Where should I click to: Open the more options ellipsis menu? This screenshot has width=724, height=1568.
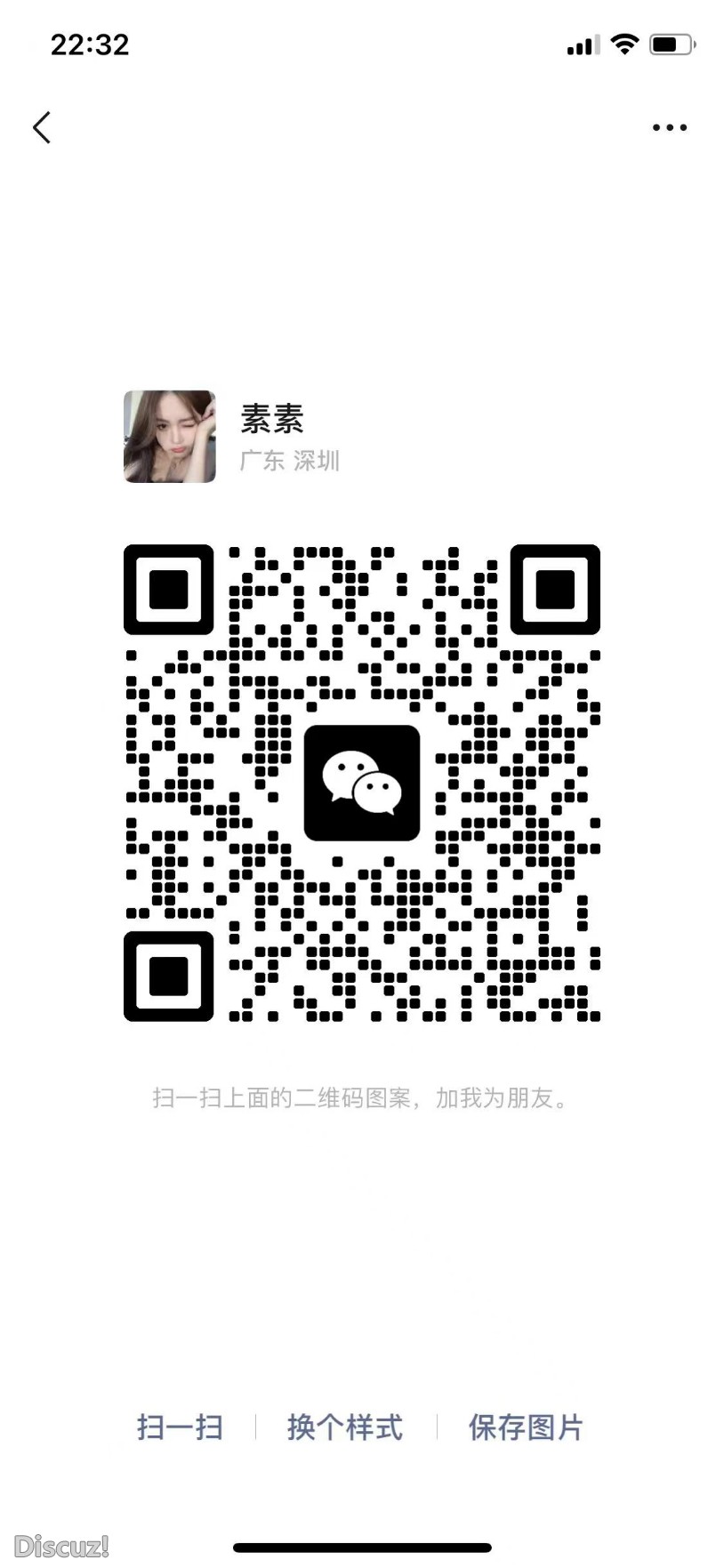[669, 127]
